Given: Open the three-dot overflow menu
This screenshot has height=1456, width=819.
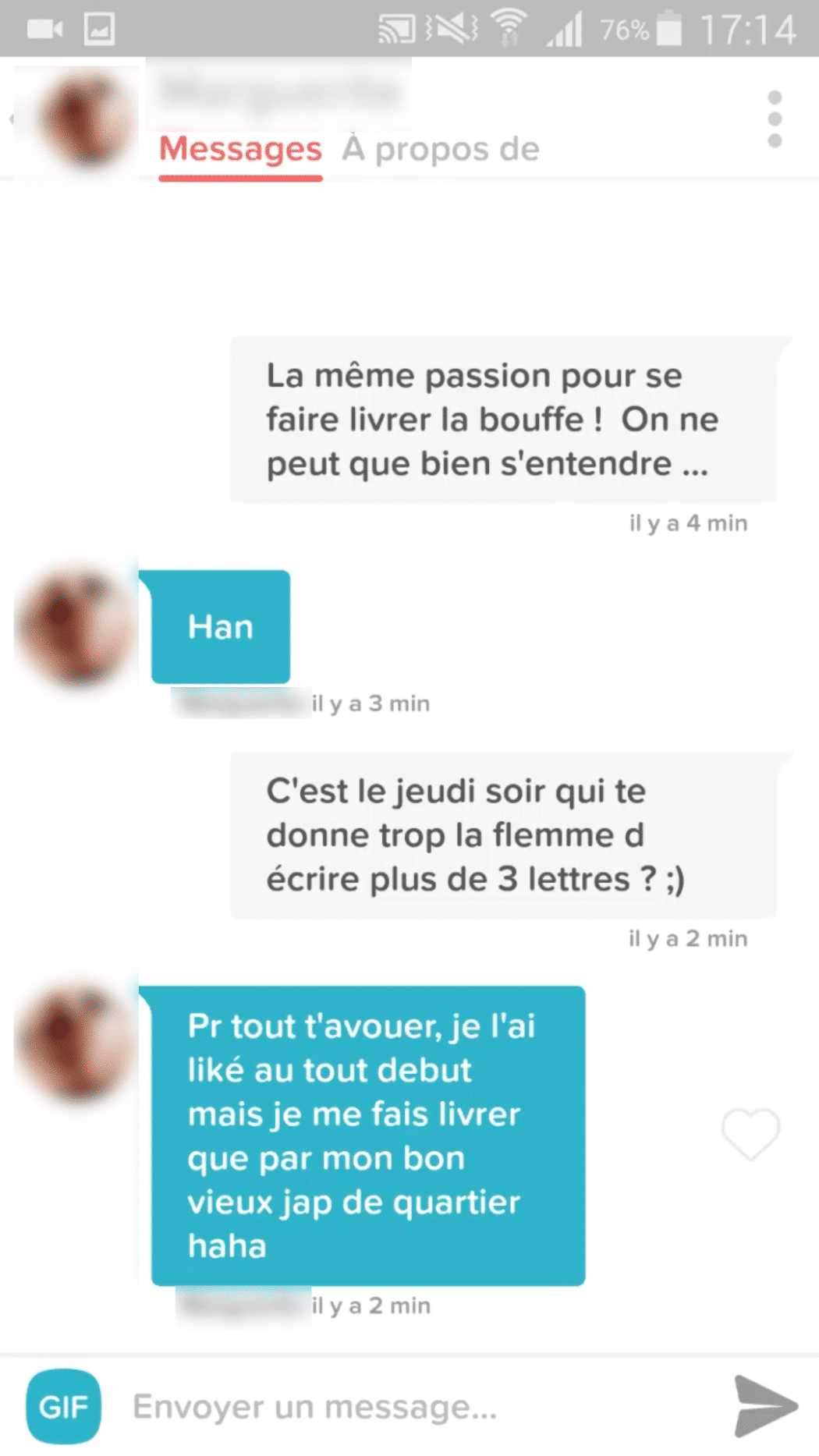Looking at the screenshot, I should click(775, 119).
